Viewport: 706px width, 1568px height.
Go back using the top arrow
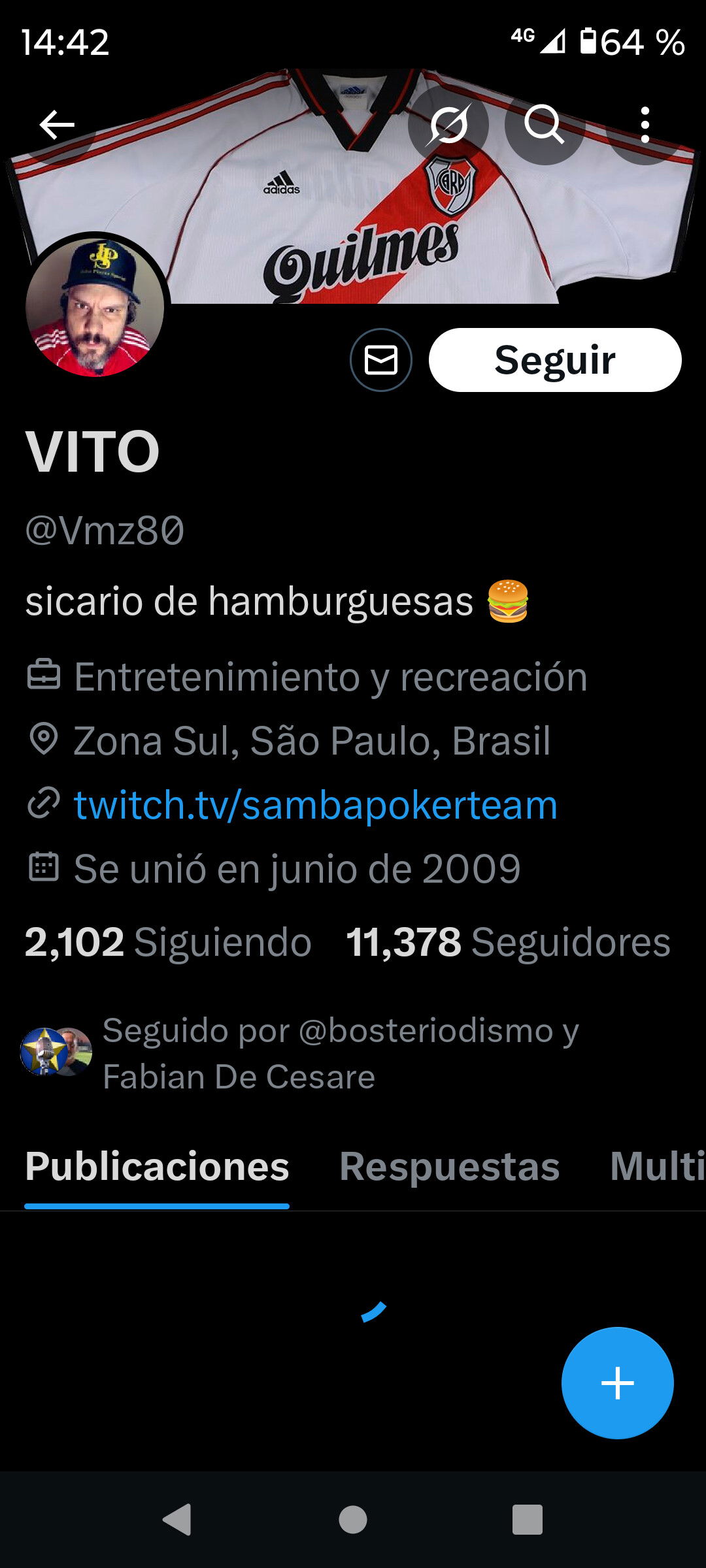coord(57,125)
